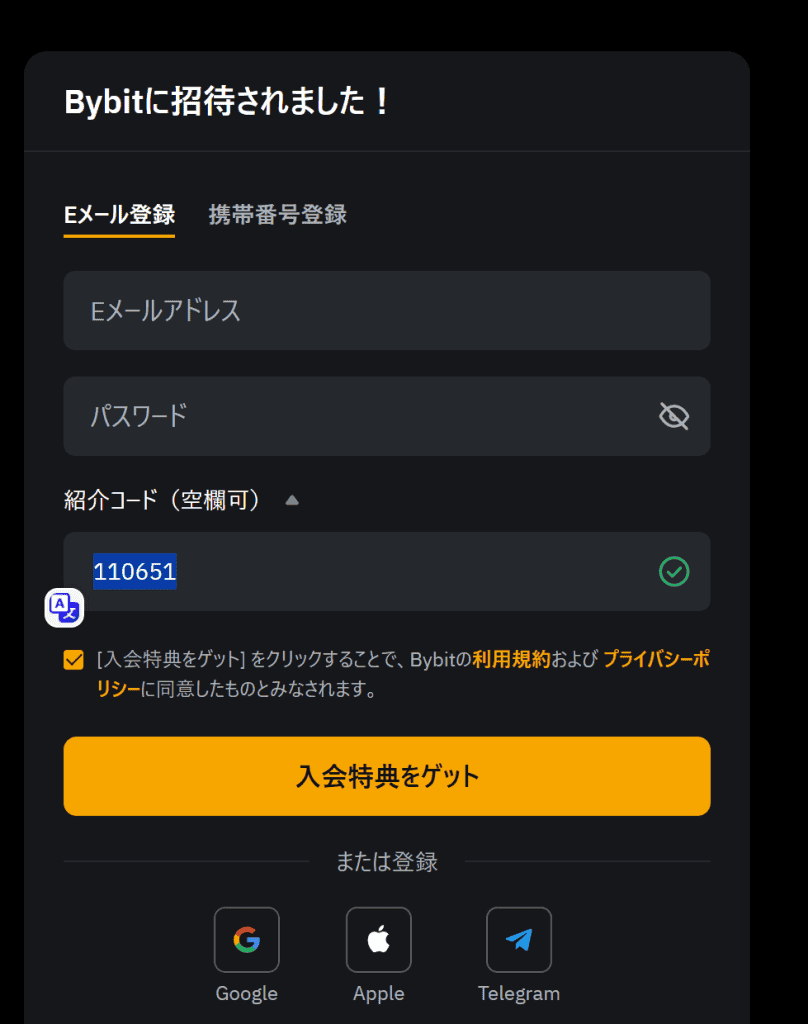Uncheck the terms agreement checkbox
The height and width of the screenshot is (1024, 808).
tap(73, 660)
